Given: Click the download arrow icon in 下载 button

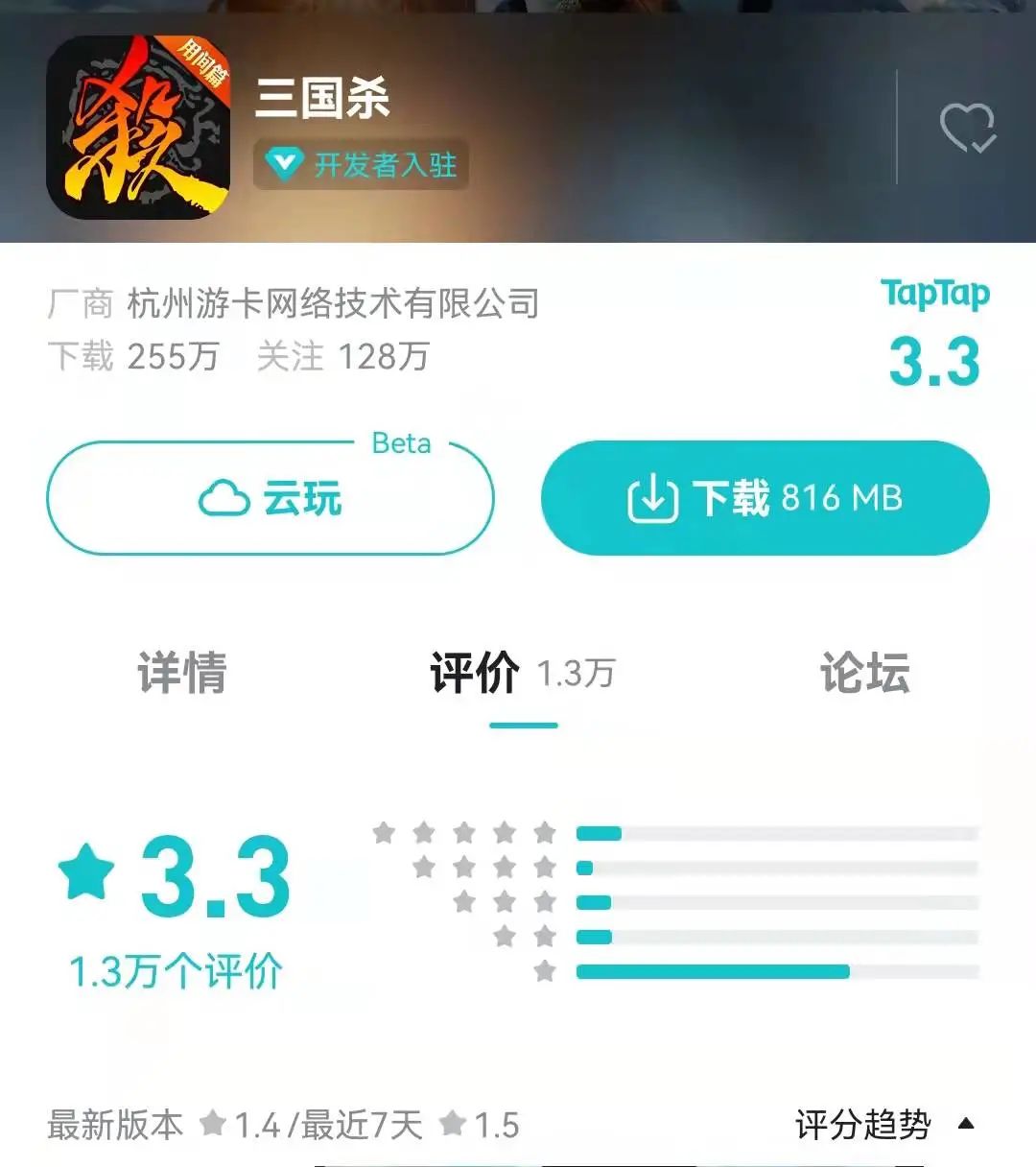Looking at the screenshot, I should click(x=651, y=498).
